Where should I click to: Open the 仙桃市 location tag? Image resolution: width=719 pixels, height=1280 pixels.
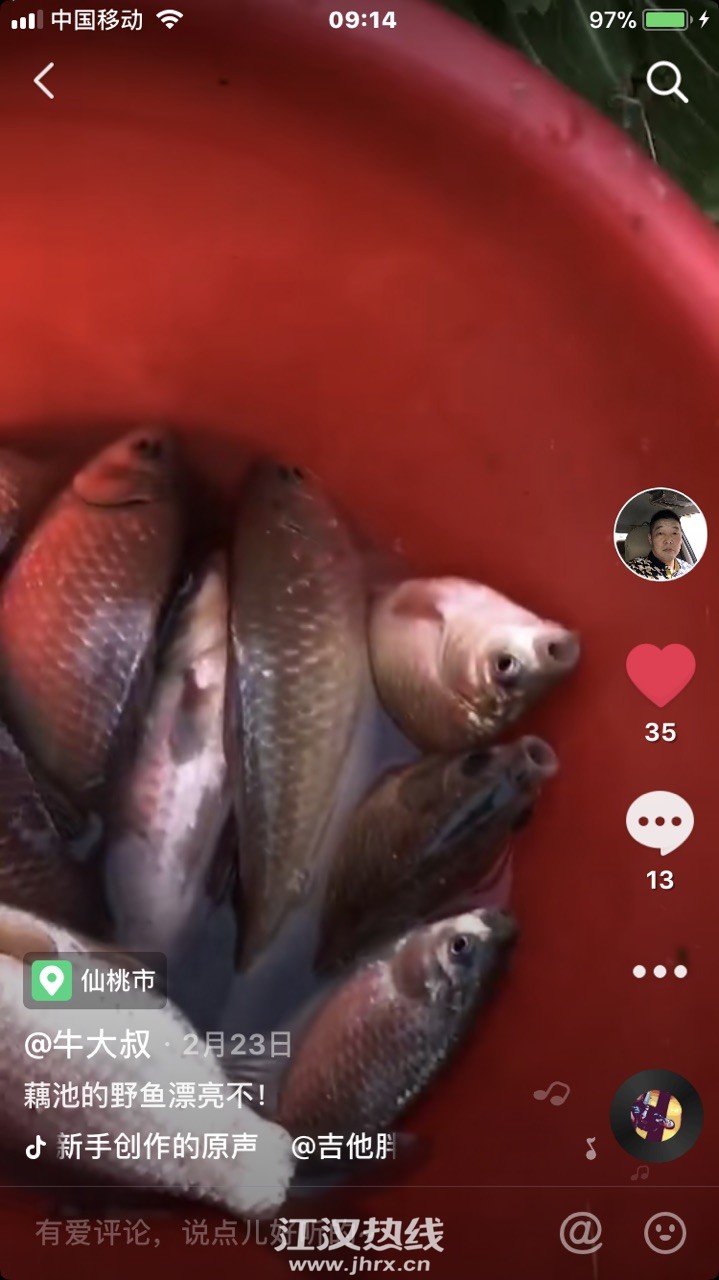95,980
